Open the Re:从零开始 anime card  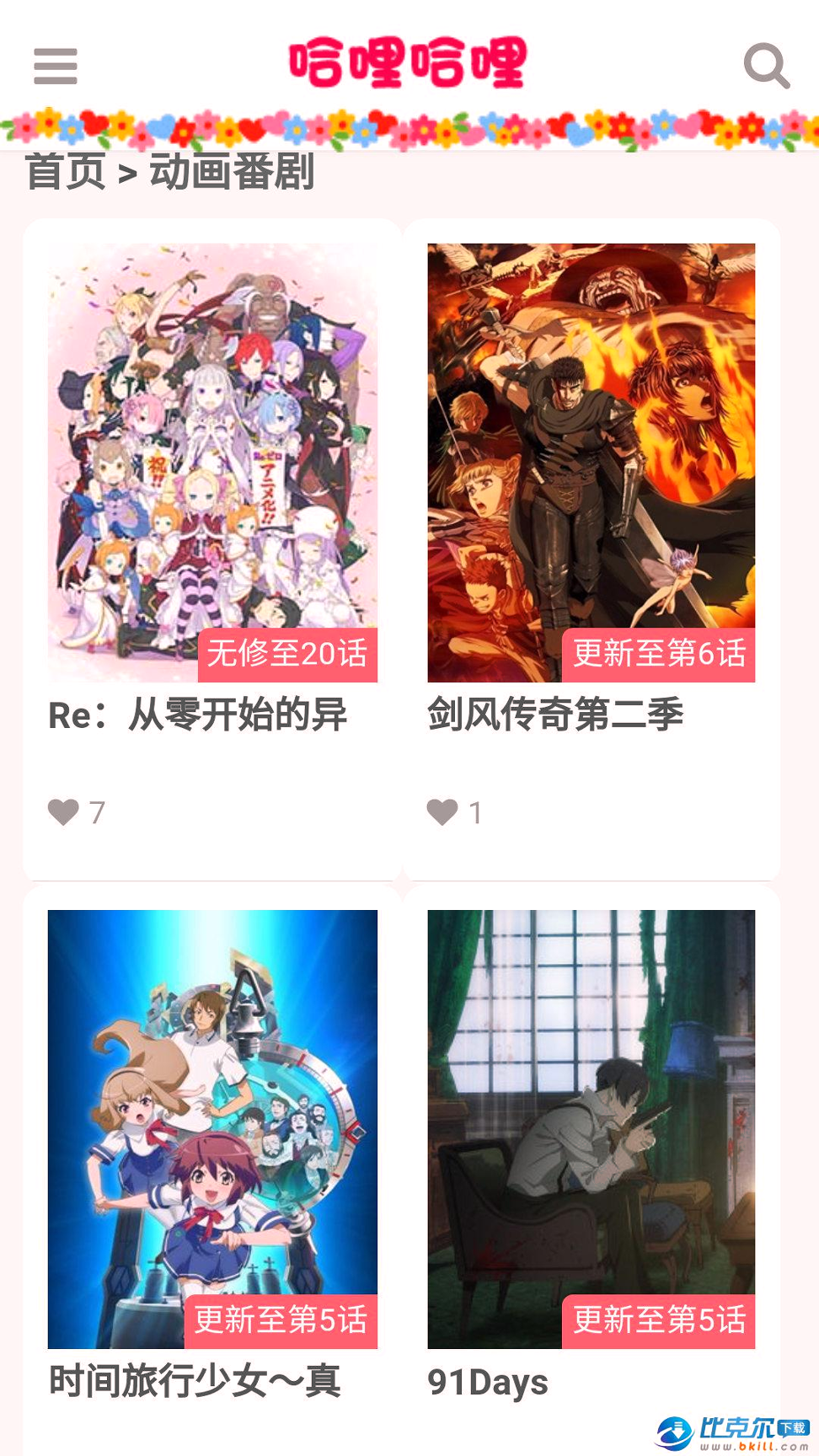(212, 550)
